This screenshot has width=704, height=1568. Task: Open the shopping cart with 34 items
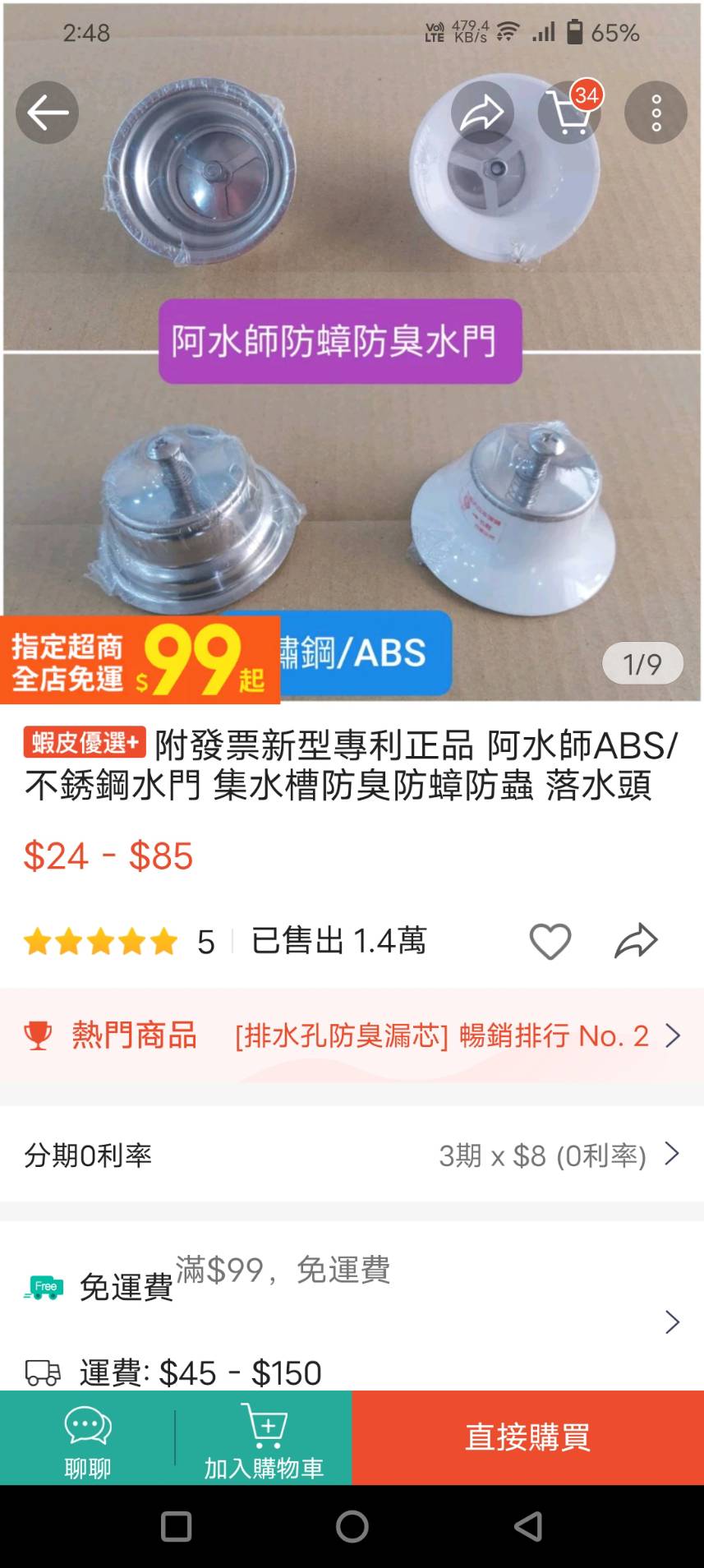coord(569,113)
